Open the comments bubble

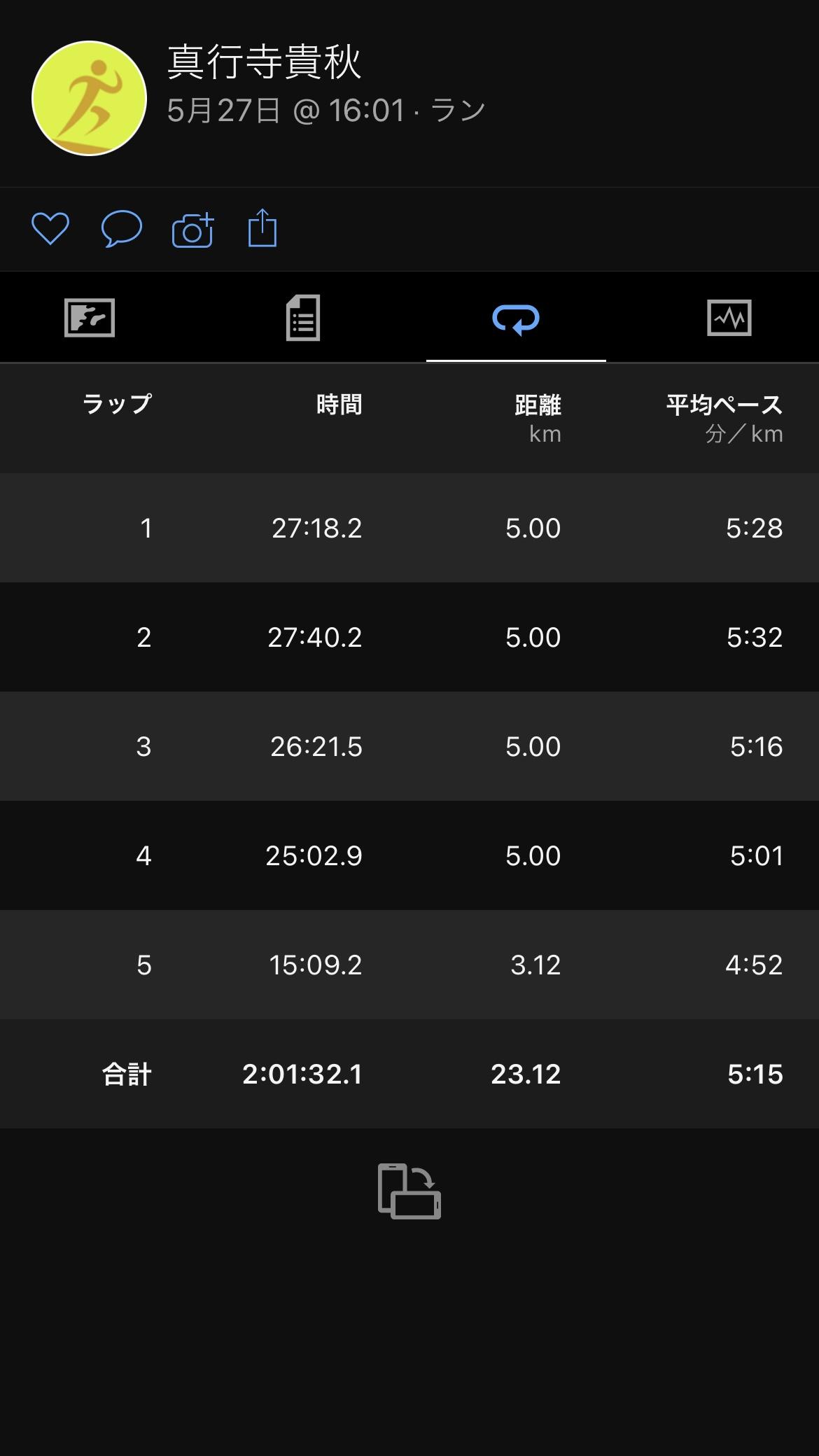pyautogui.click(x=122, y=229)
